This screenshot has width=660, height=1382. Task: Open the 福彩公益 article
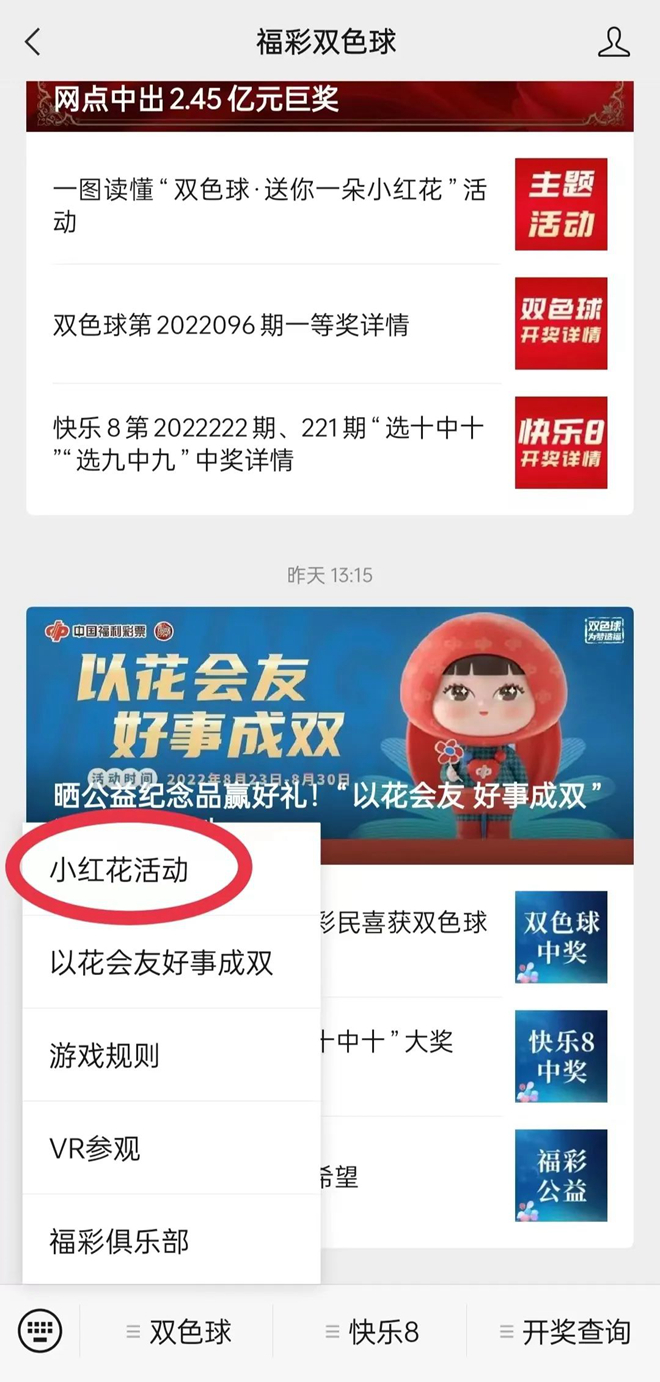tap(560, 1175)
